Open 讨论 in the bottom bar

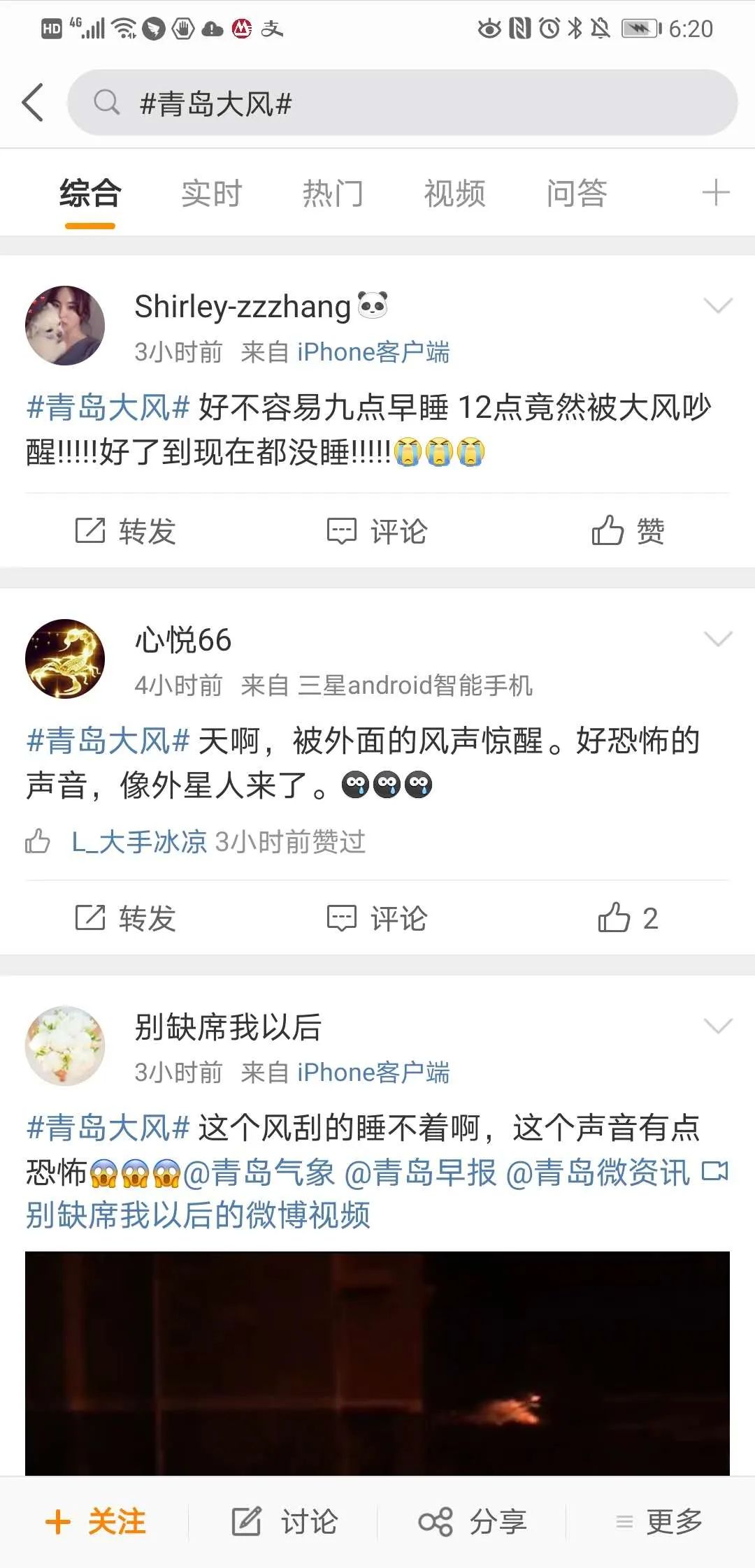click(x=285, y=1522)
